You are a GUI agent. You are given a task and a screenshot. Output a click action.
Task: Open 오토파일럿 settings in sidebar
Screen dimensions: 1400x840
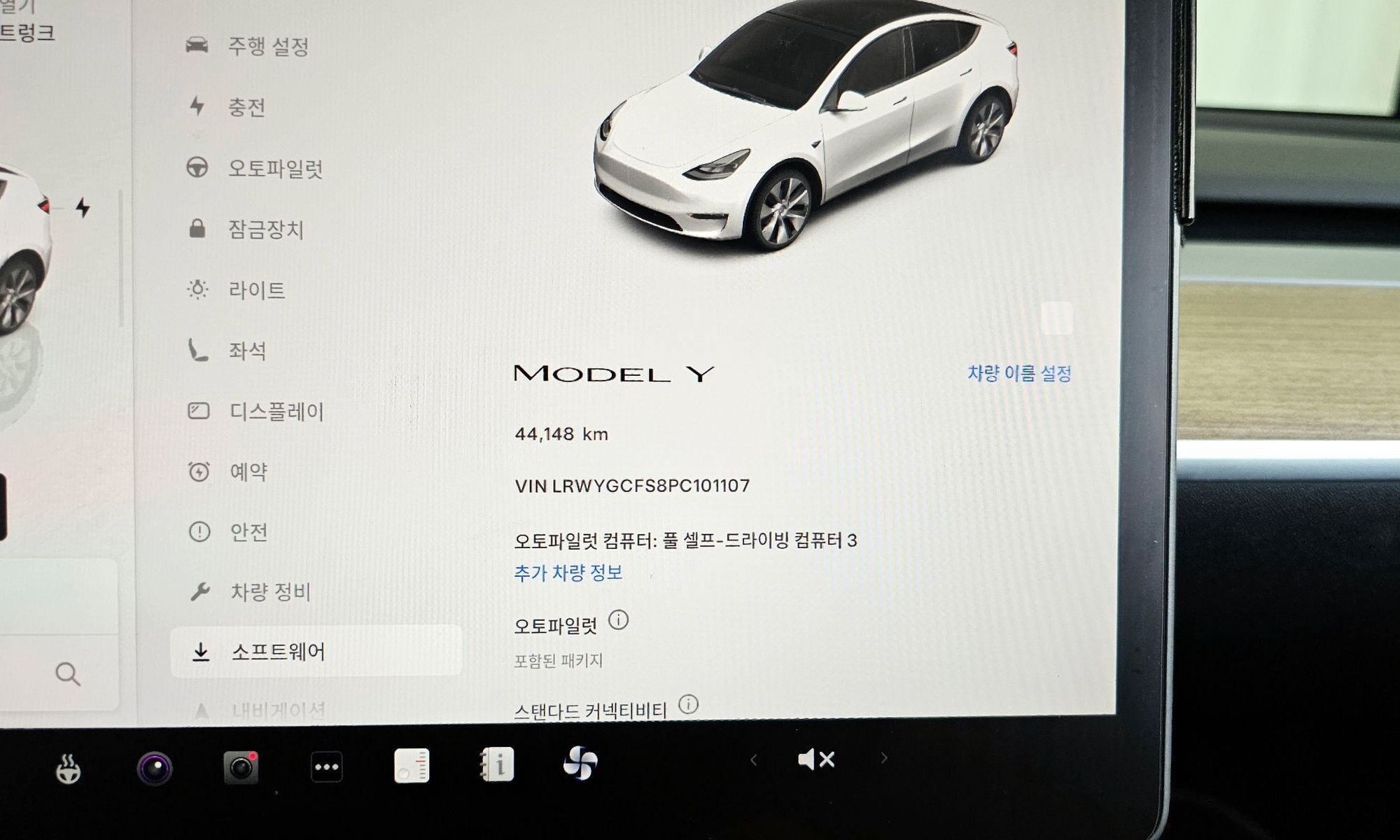point(274,169)
